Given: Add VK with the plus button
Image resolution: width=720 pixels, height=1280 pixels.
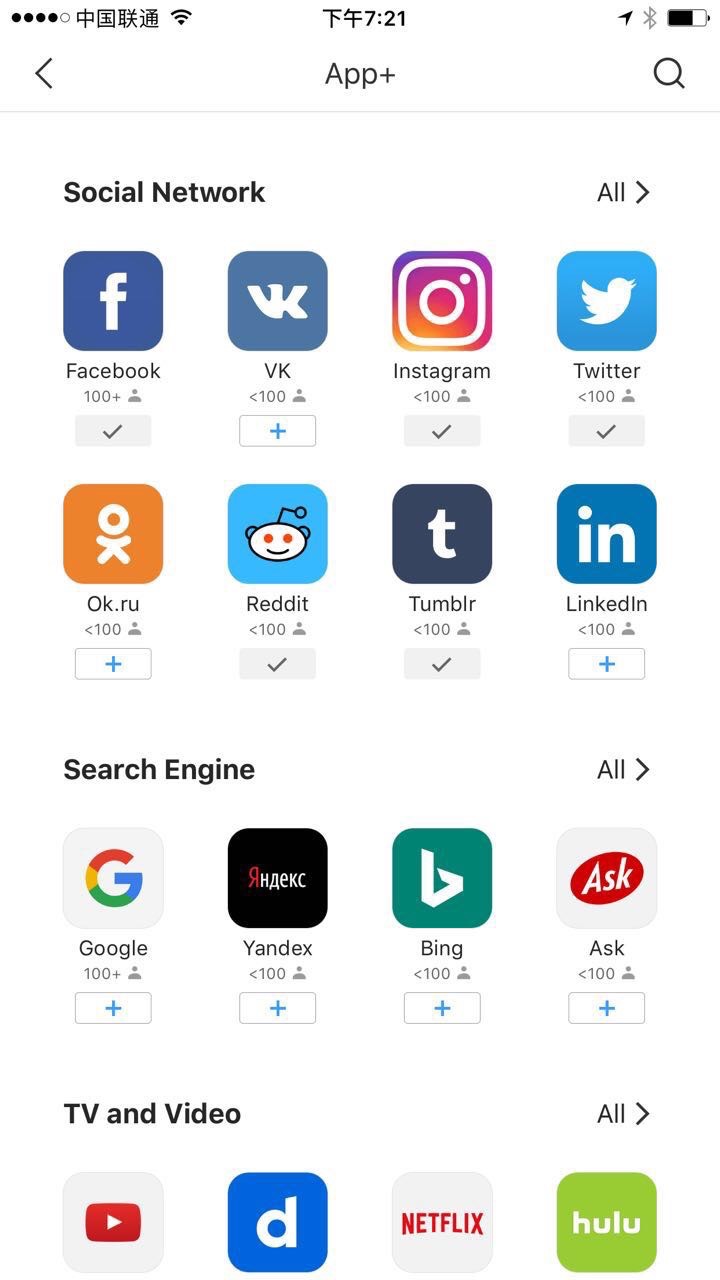Looking at the screenshot, I should click(277, 430).
